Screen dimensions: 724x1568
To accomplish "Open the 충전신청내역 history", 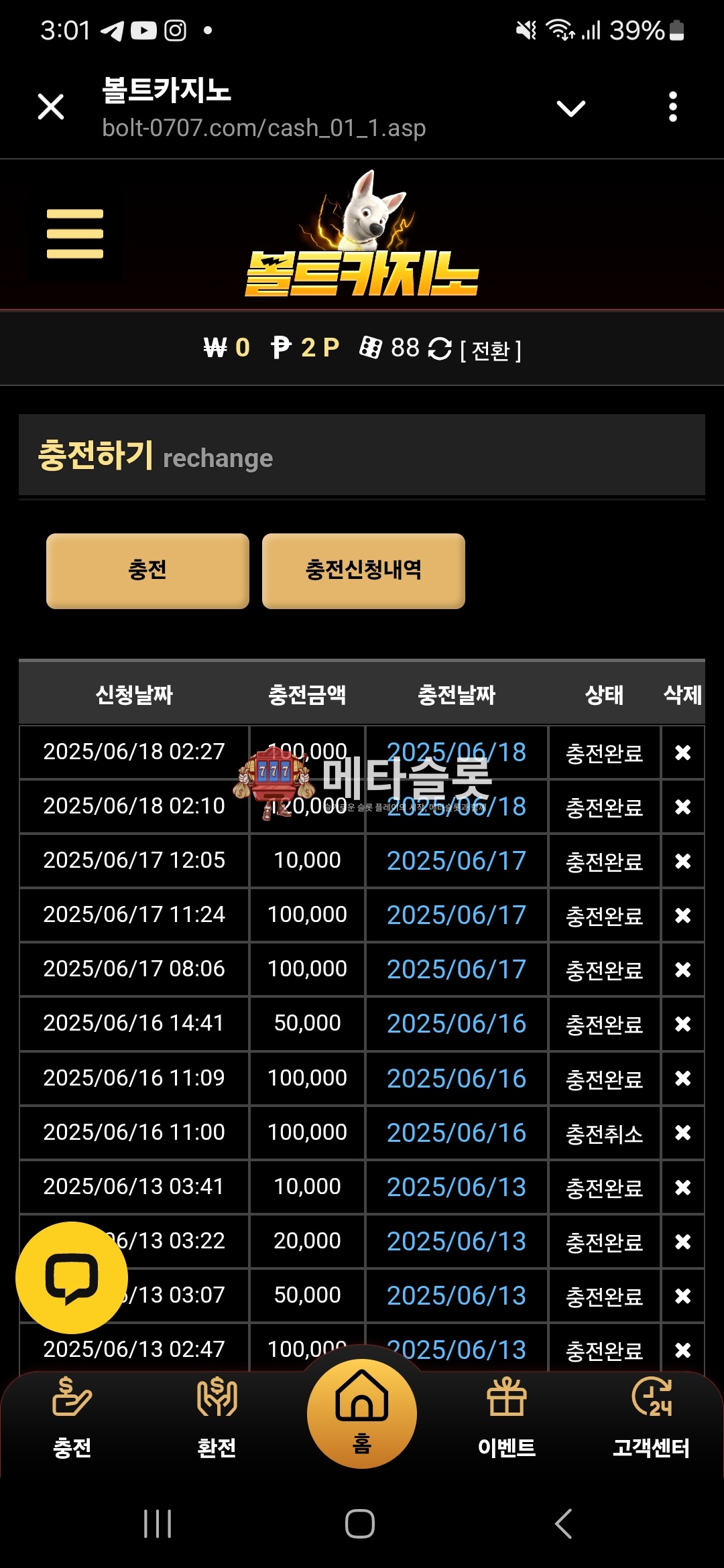I will 363,571.
